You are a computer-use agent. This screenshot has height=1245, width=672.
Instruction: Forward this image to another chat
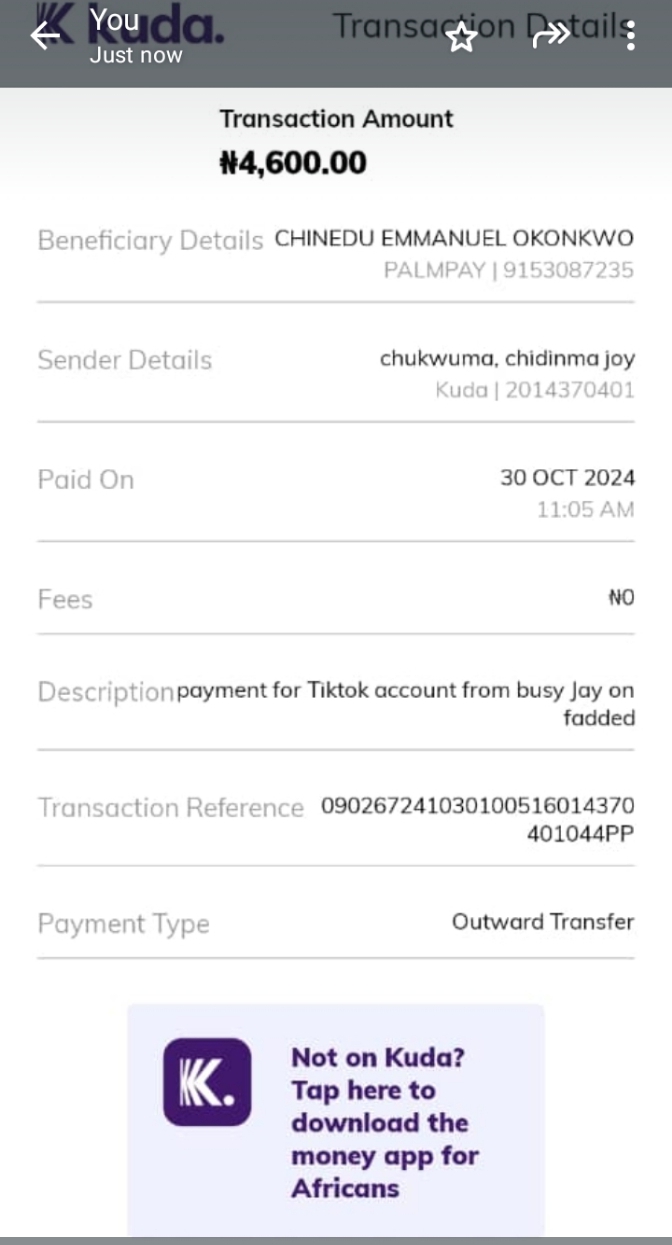pos(551,35)
